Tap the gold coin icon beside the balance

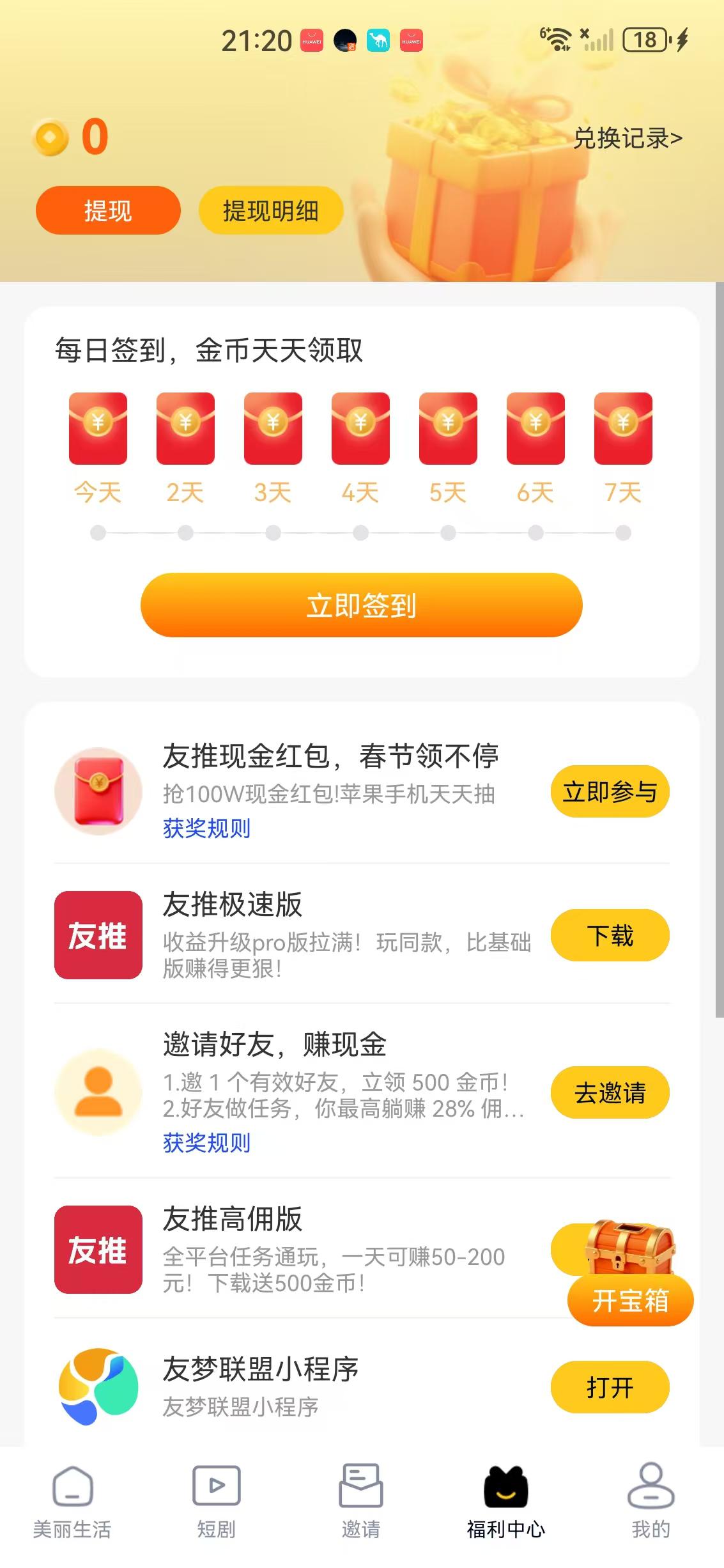tap(52, 138)
